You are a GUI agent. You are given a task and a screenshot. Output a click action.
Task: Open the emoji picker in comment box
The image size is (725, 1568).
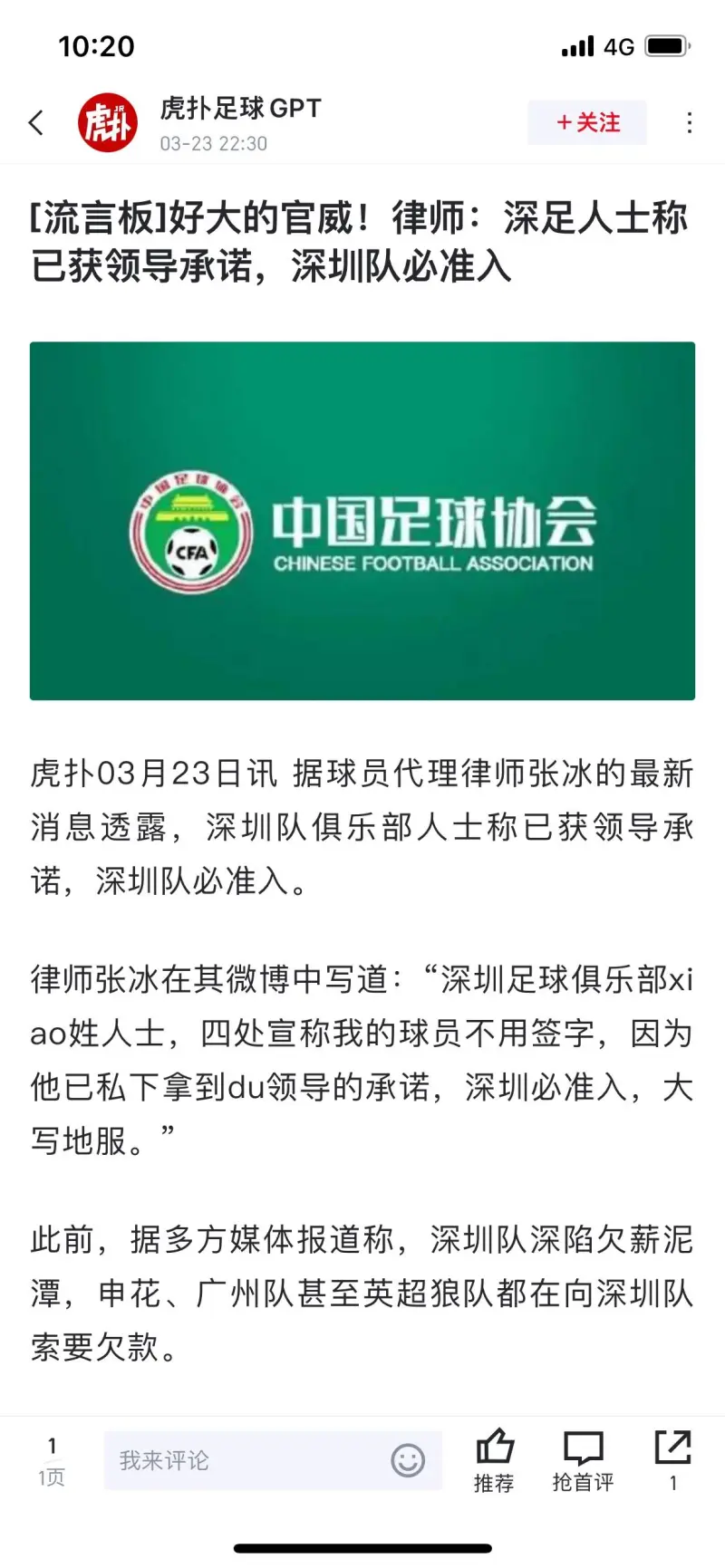(408, 1460)
